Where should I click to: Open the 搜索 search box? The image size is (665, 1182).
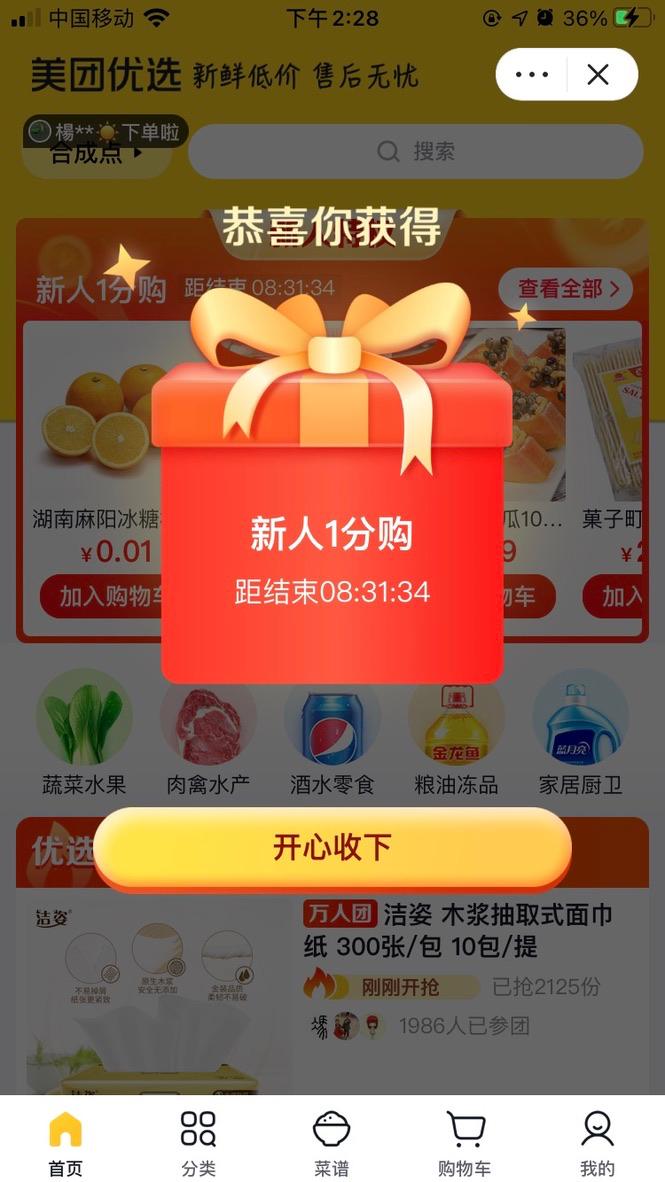click(415, 152)
